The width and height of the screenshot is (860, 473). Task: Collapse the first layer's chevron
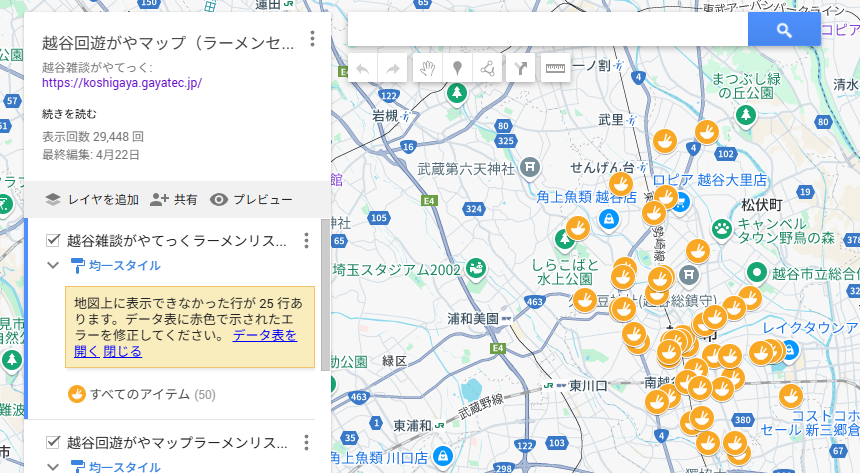53,266
